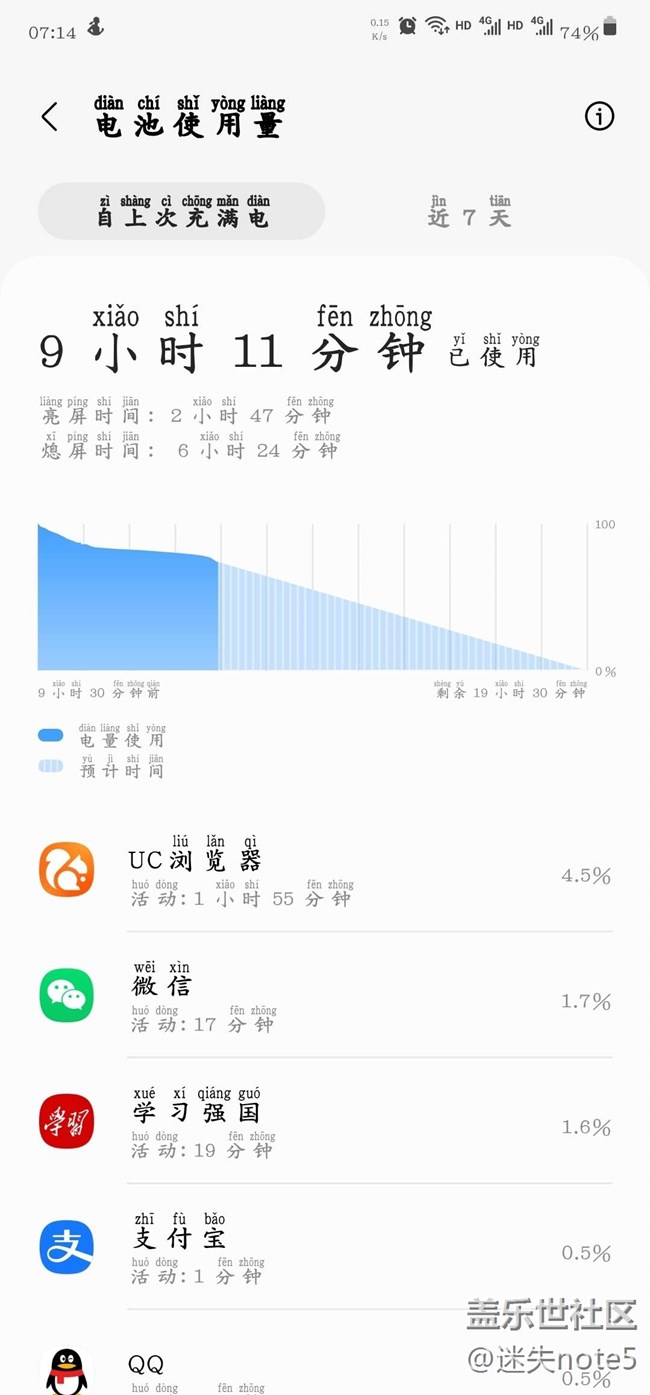Open battery usage details for UC浏览器
The height and width of the screenshot is (1395, 650).
click(x=325, y=870)
